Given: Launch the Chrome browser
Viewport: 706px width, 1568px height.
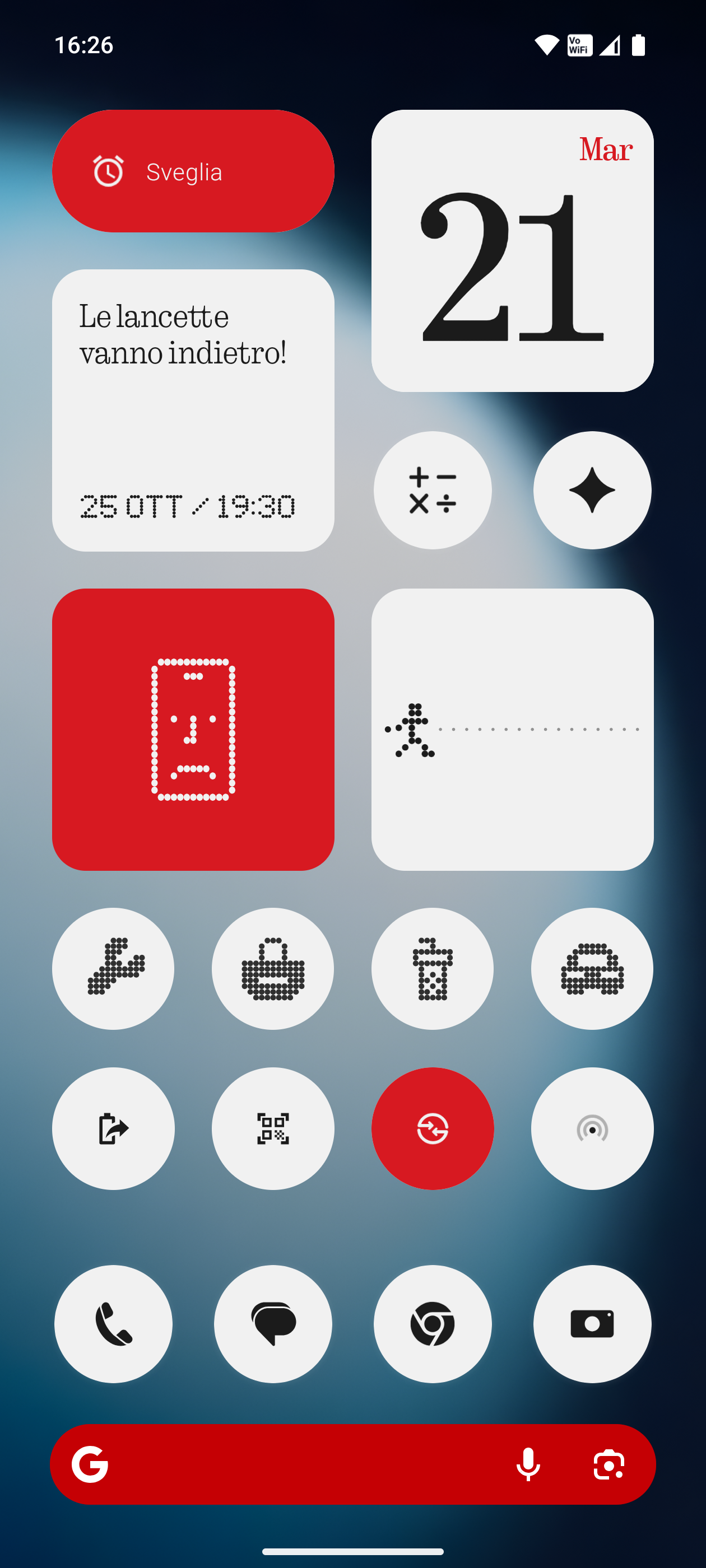Looking at the screenshot, I should pos(433,1324).
